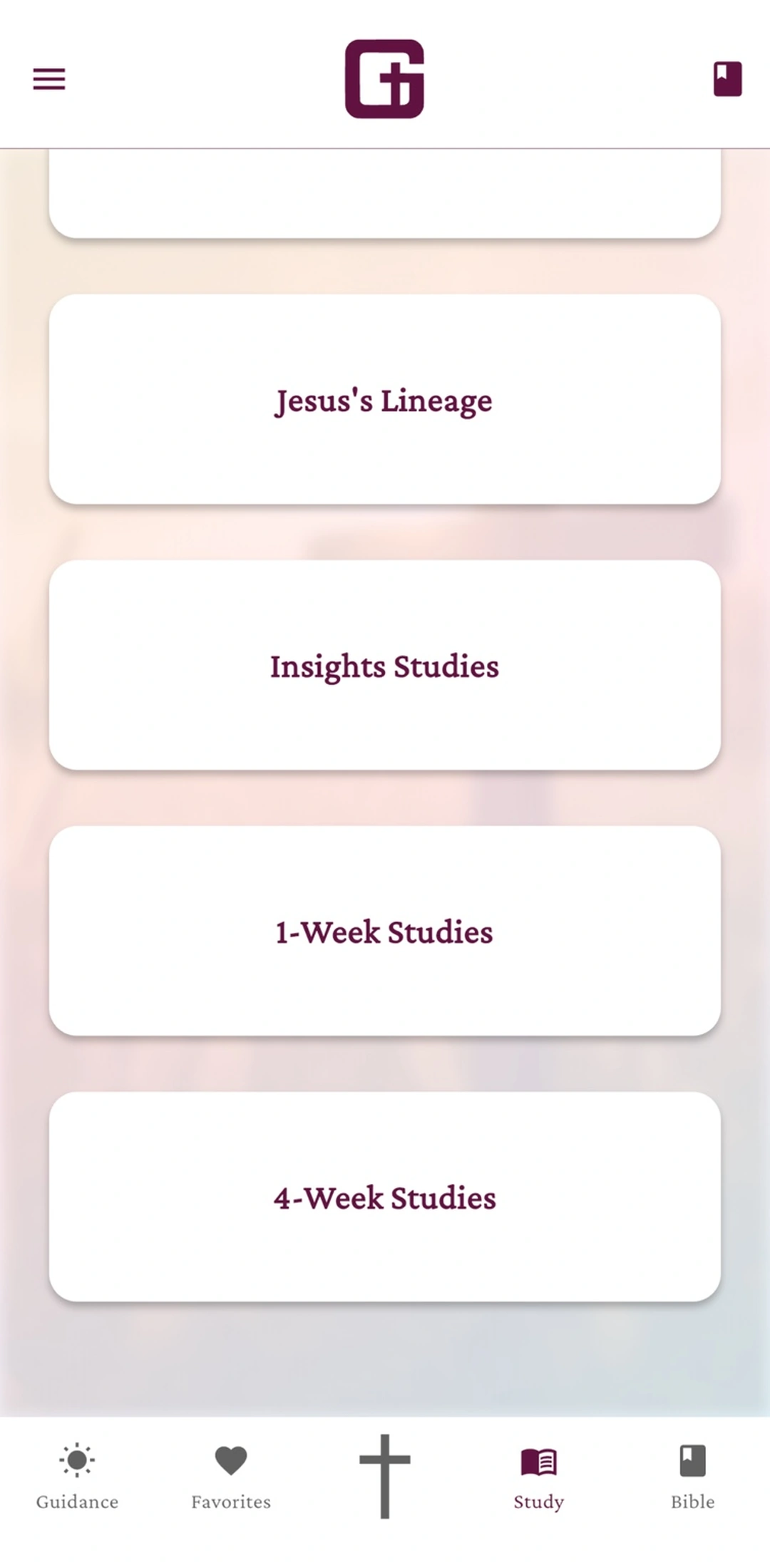
Task: Tap the partially visible card above Jesus's Lineage
Action: click(x=385, y=189)
